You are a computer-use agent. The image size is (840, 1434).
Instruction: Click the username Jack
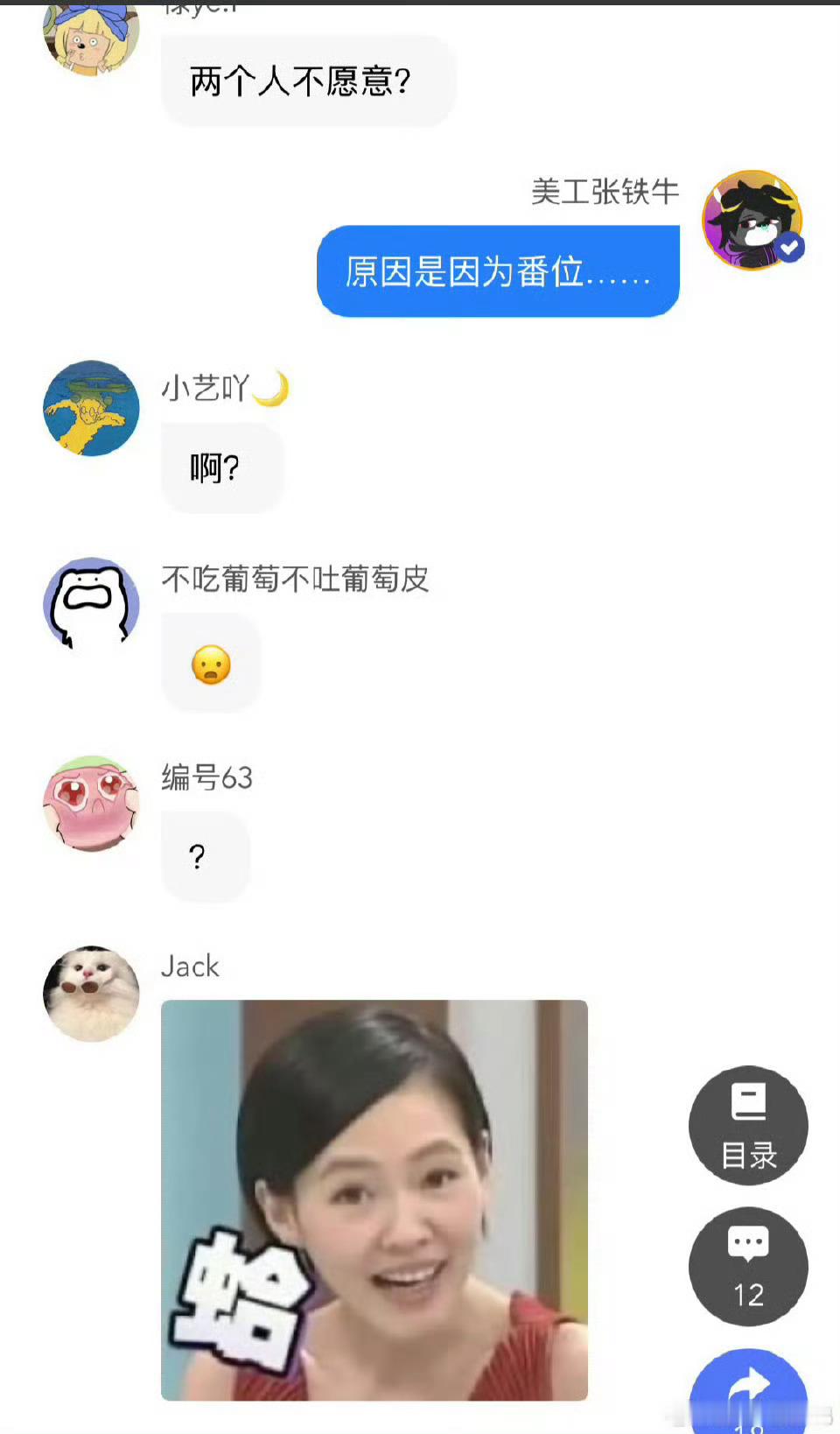[x=190, y=967]
